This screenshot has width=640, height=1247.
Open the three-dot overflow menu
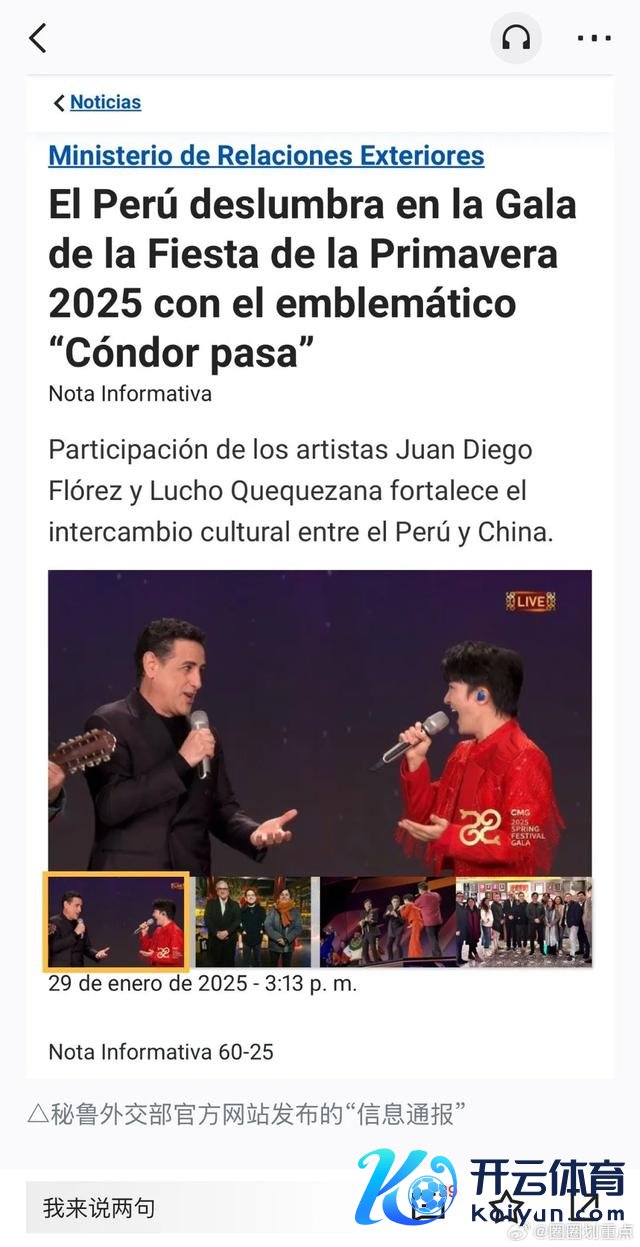[593, 39]
